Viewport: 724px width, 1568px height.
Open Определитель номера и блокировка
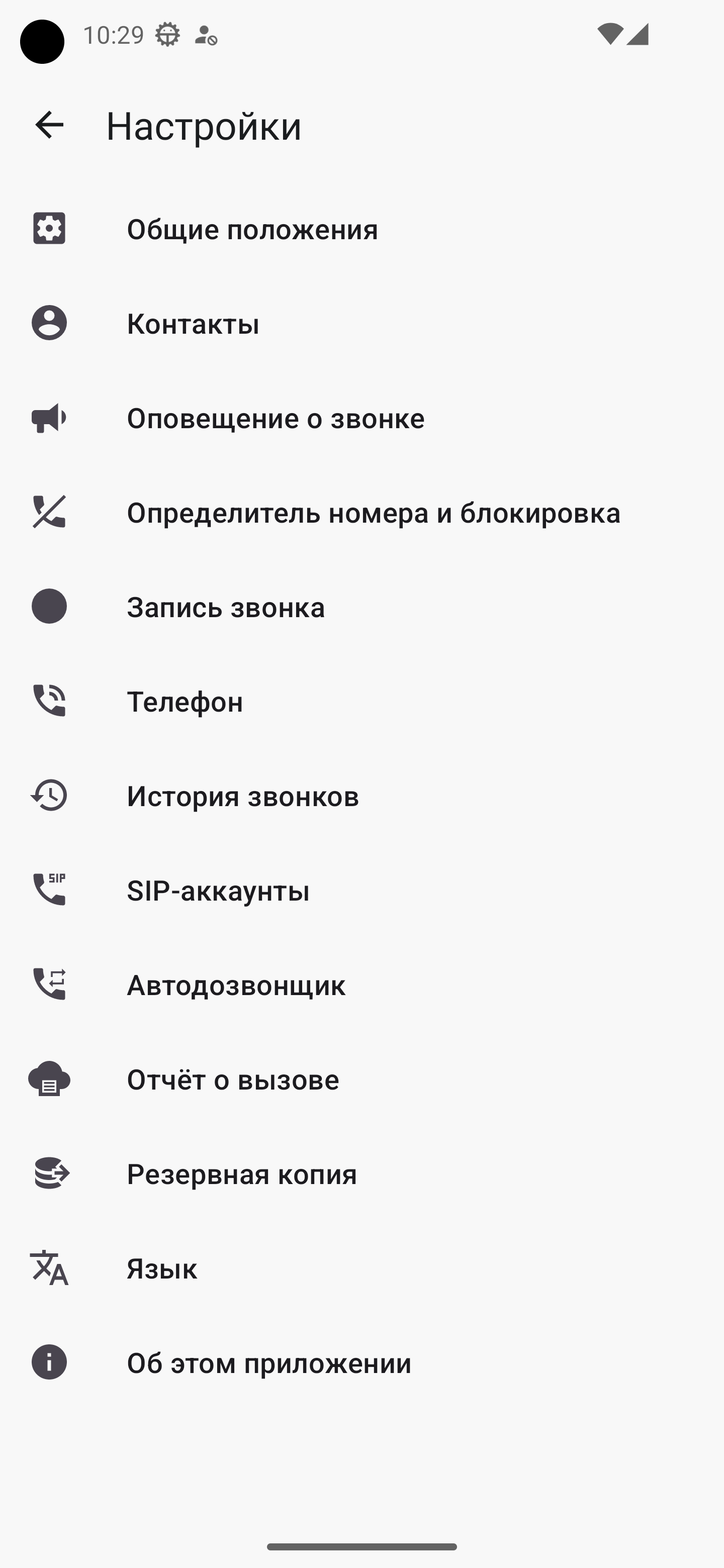pyautogui.click(x=361, y=513)
